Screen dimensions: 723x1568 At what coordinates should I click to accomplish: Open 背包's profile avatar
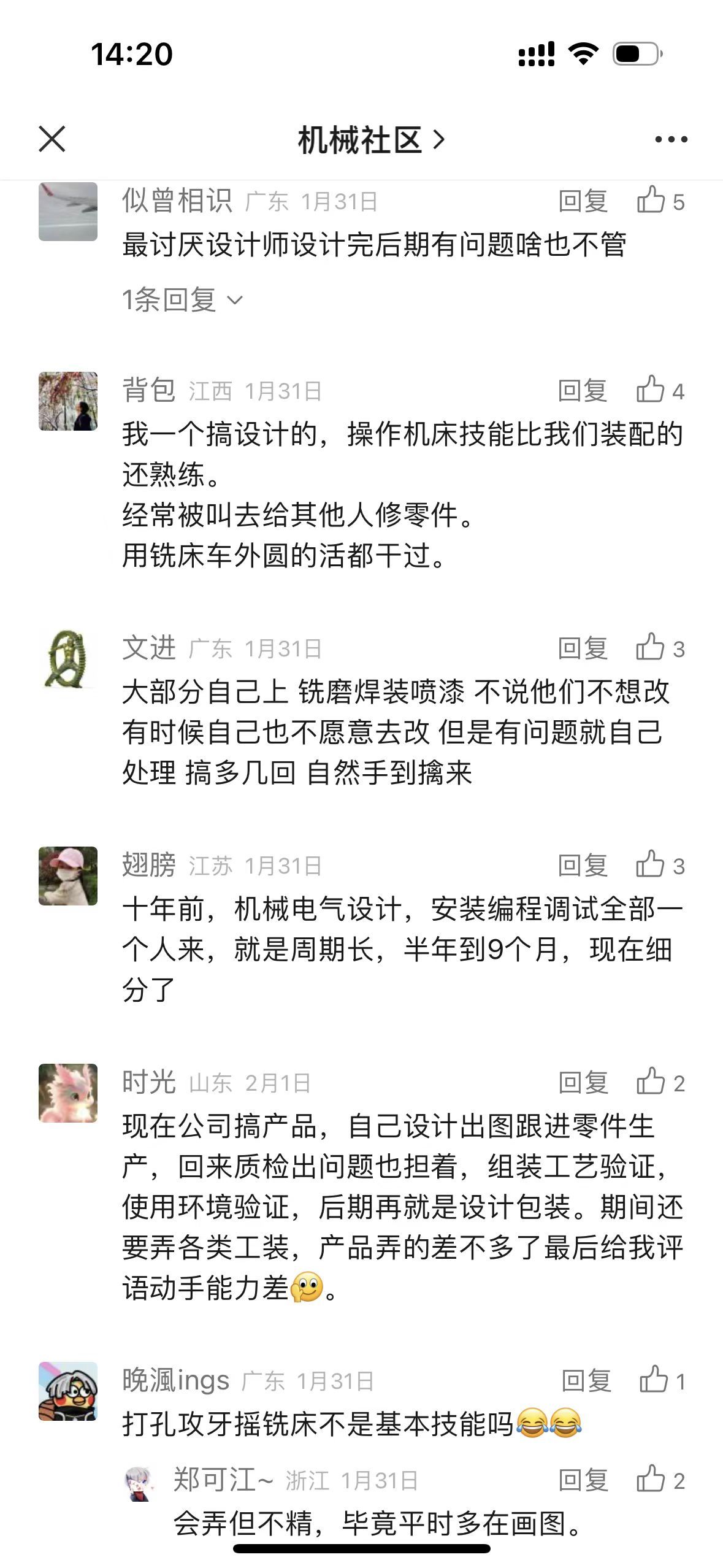point(68,401)
